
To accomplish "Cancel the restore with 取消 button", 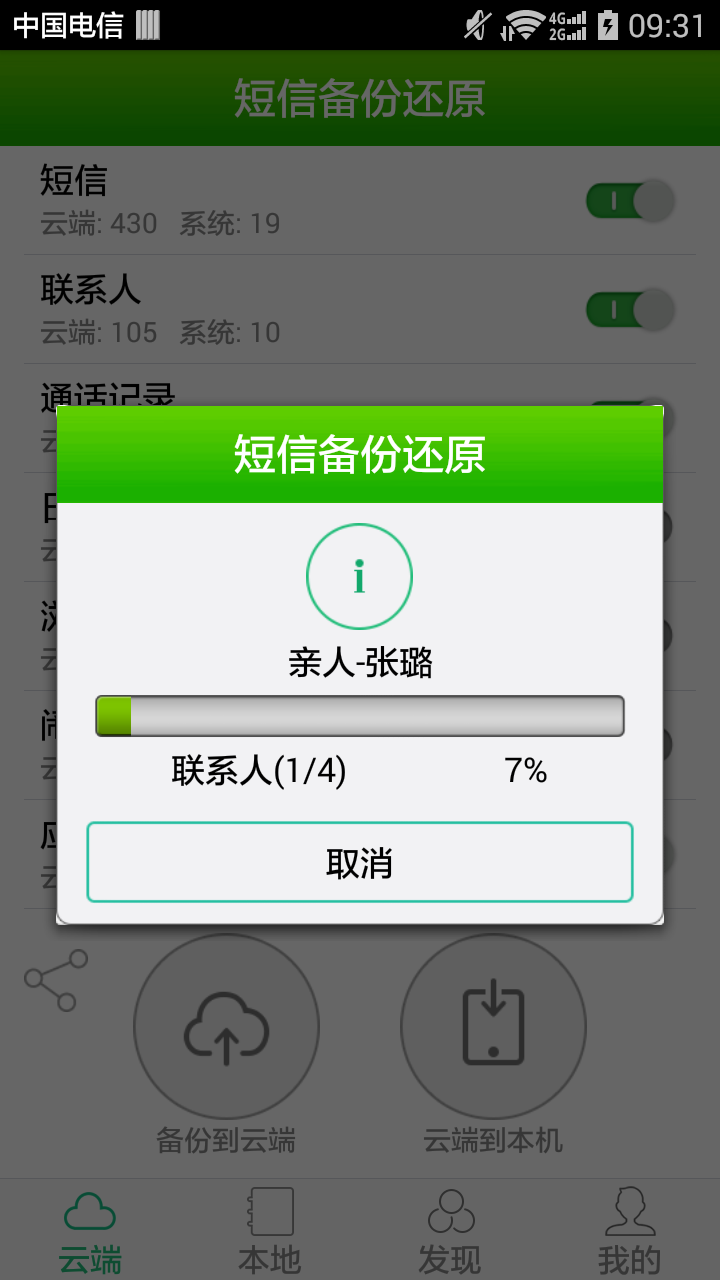I will click(360, 862).
